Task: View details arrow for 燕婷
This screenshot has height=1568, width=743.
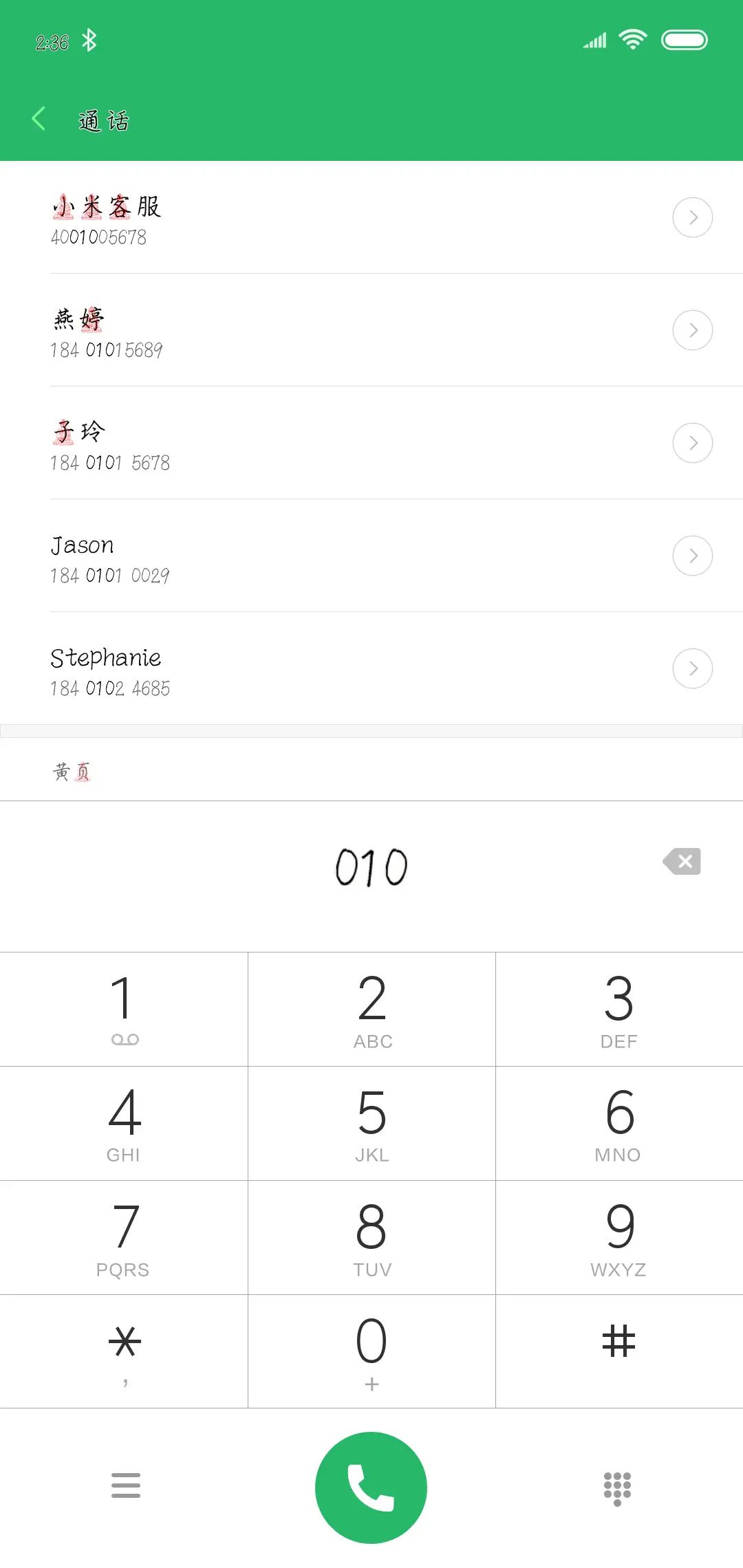Action: [692, 330]
